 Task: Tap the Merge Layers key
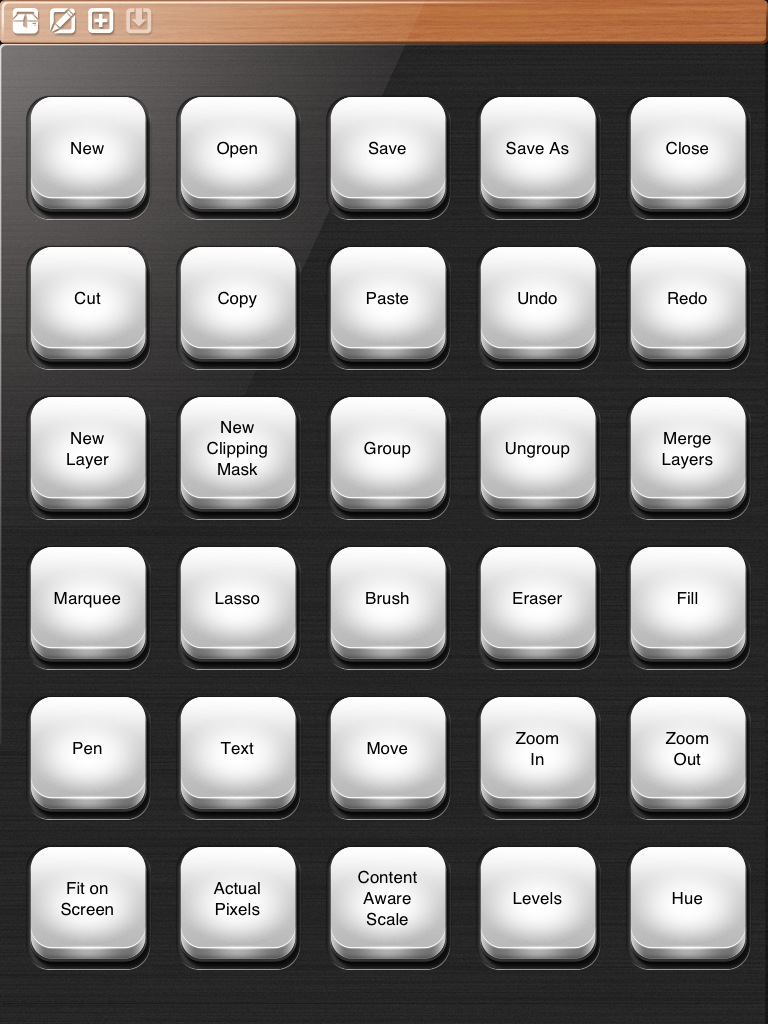687,450
